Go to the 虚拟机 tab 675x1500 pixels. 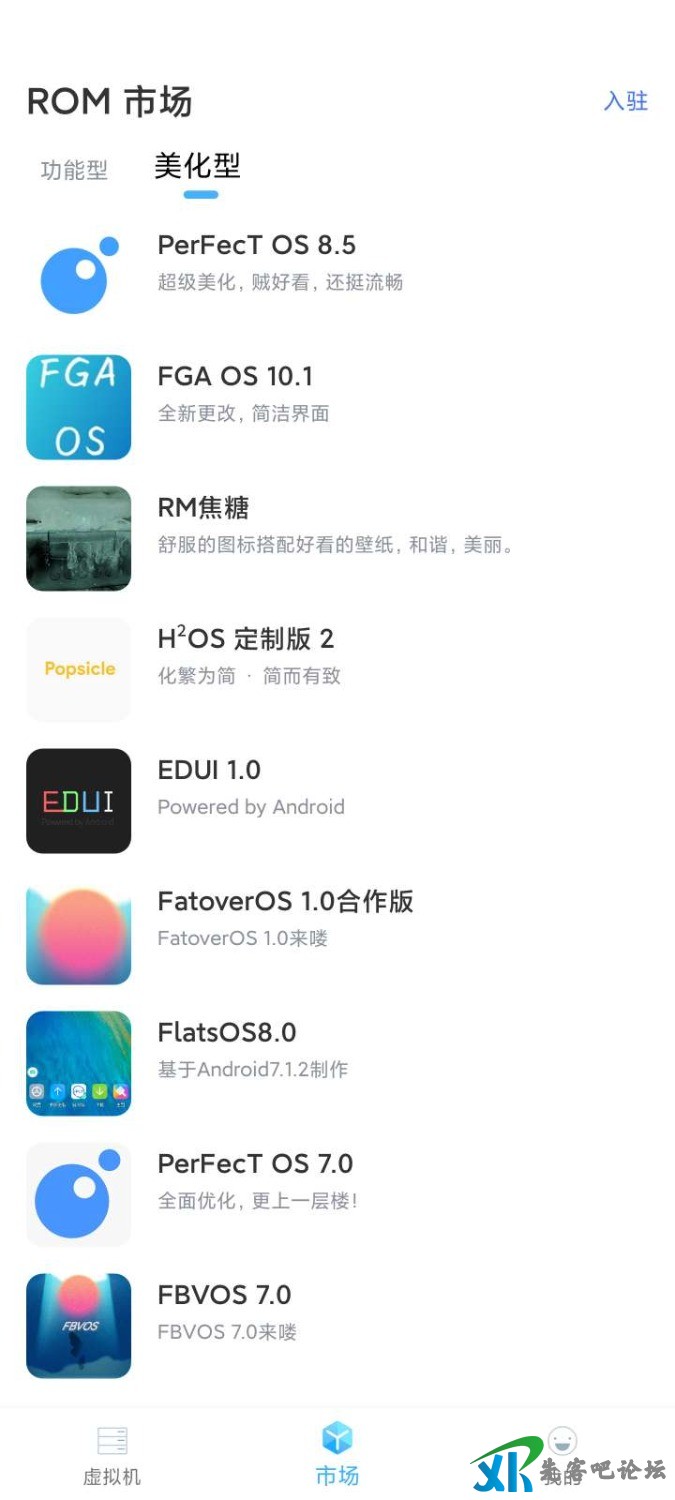[x=112, y=1455]
